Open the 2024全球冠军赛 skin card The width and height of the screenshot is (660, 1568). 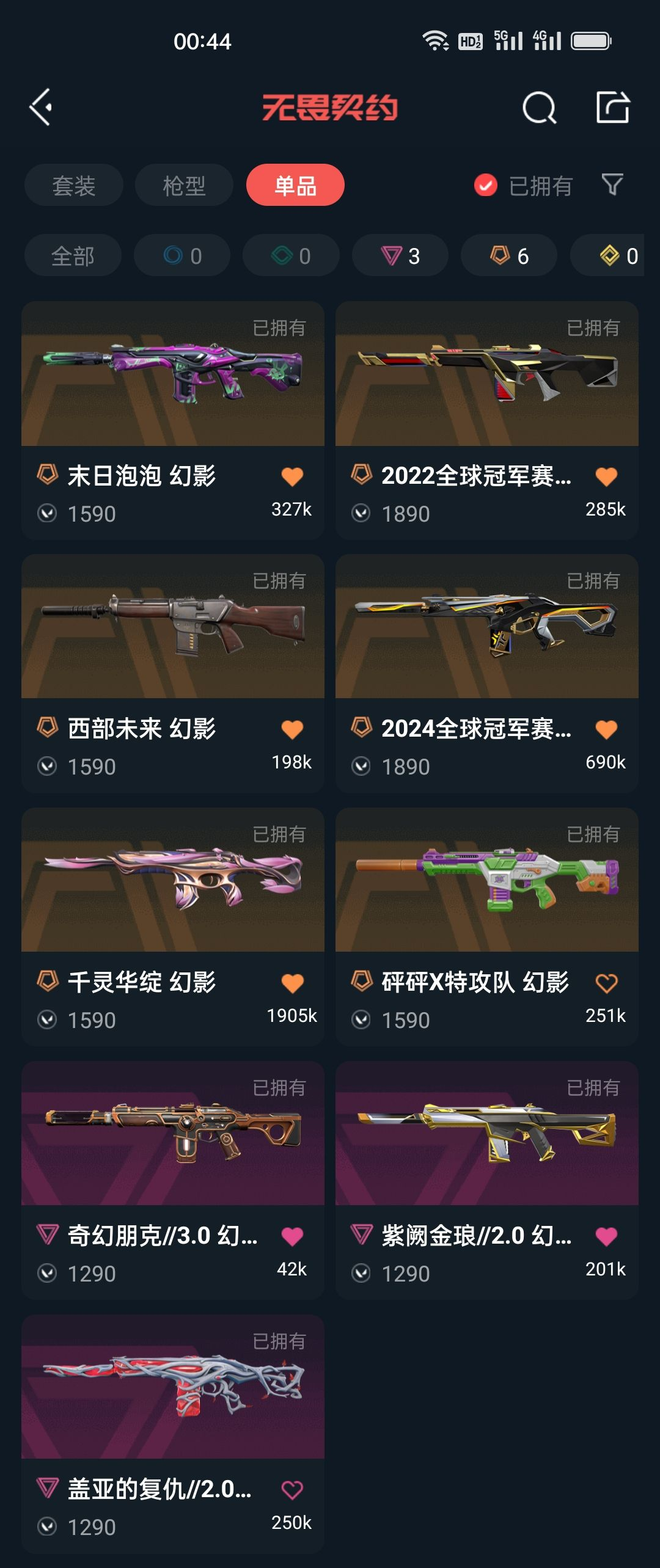point(487,674)
